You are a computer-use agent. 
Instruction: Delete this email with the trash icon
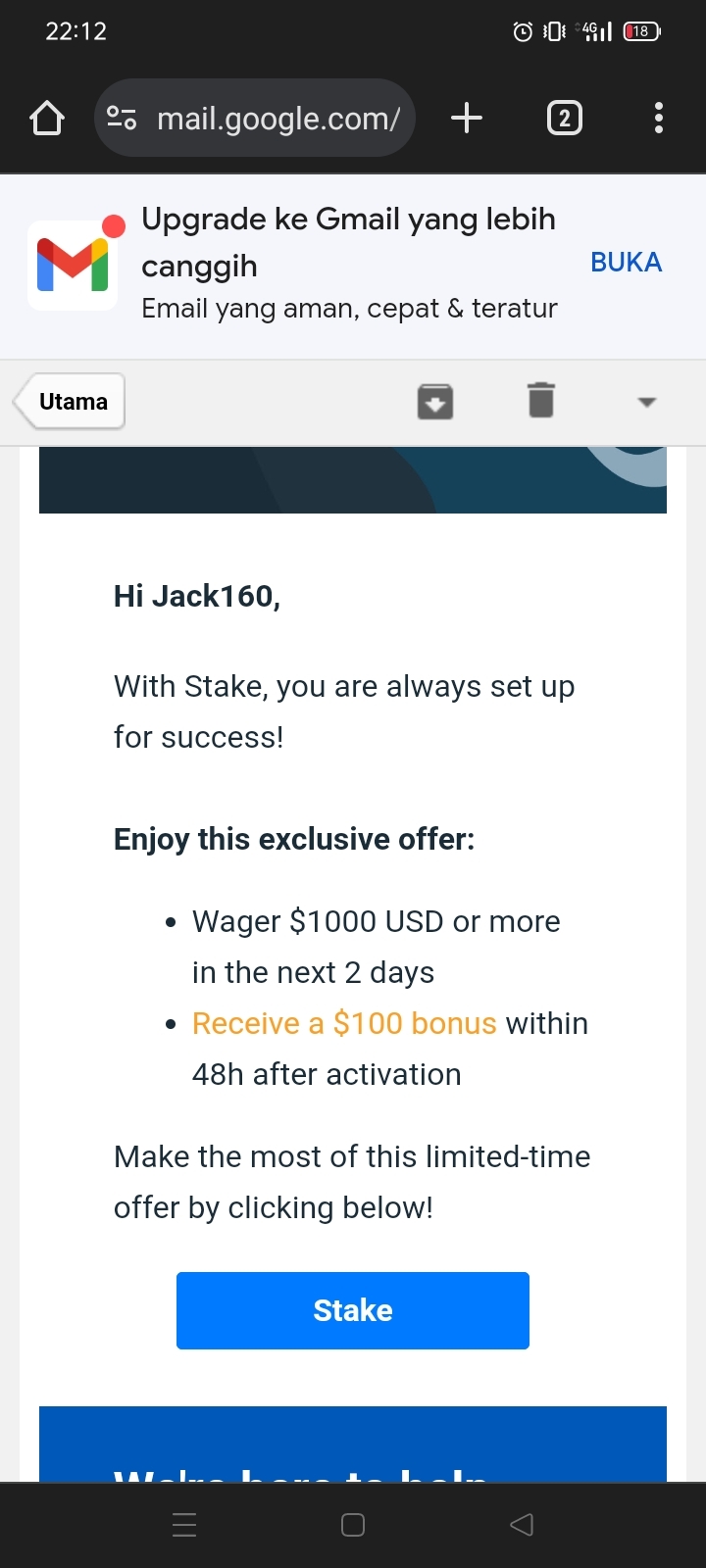pyautogui.click(x=541, y=401)
